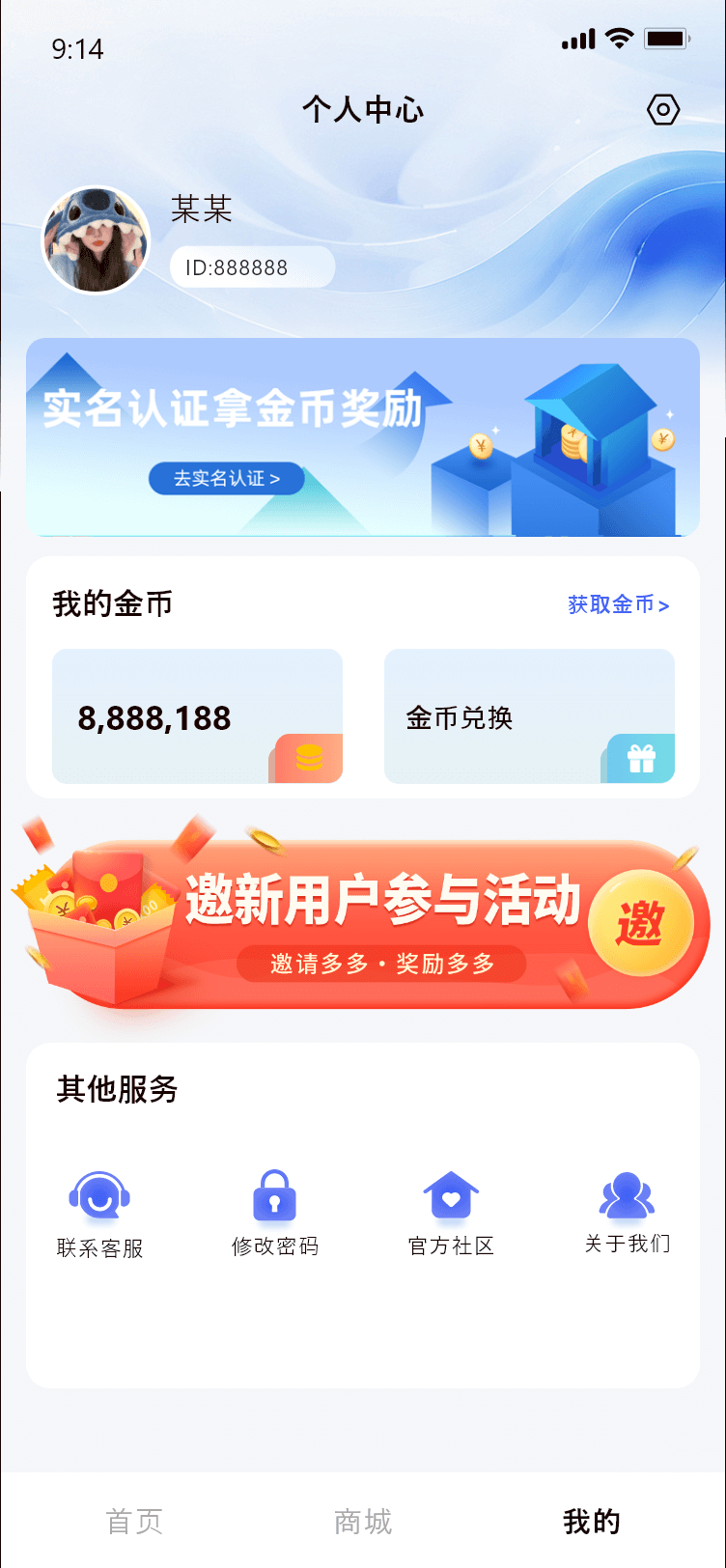Open 关于我们 about page
Screen dimensions: 726x1568
coord(627,1213)
